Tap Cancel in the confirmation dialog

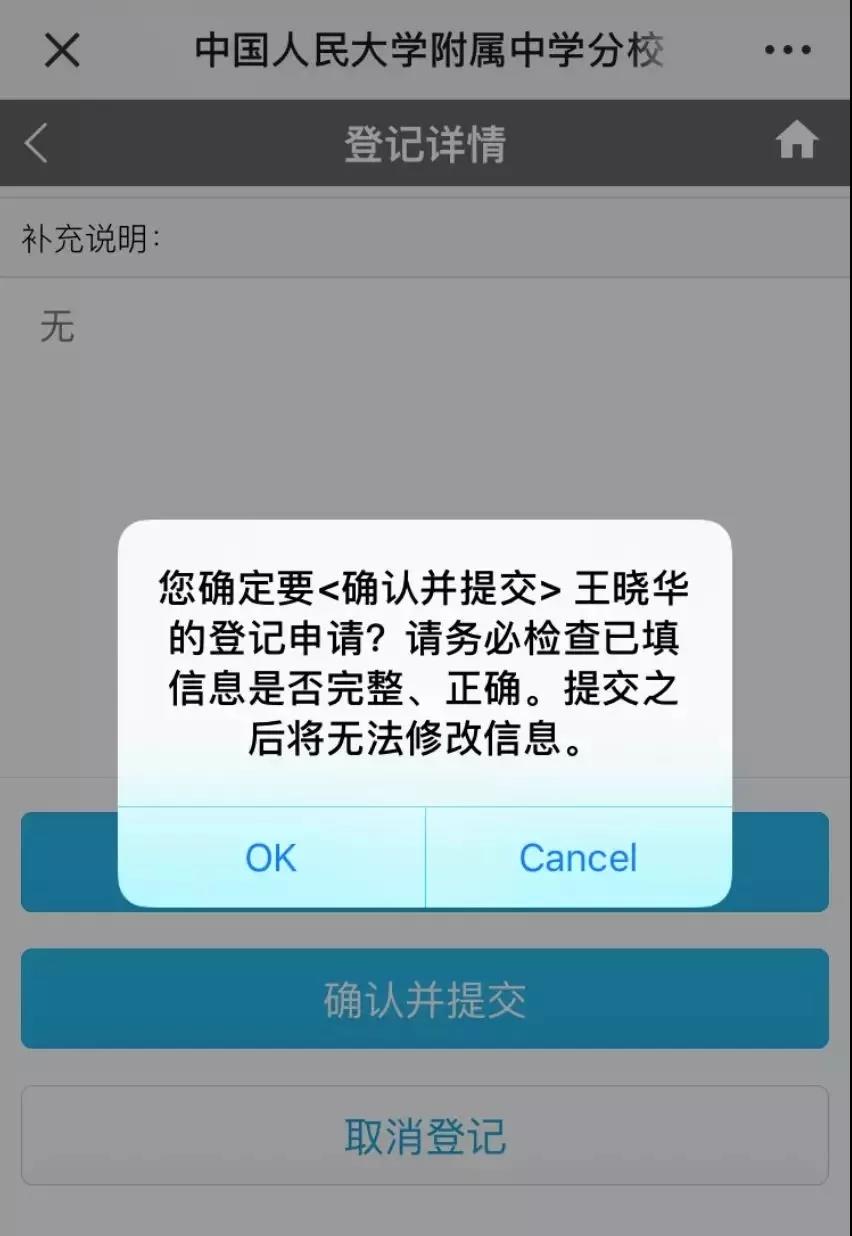click(x=578, y=858)
